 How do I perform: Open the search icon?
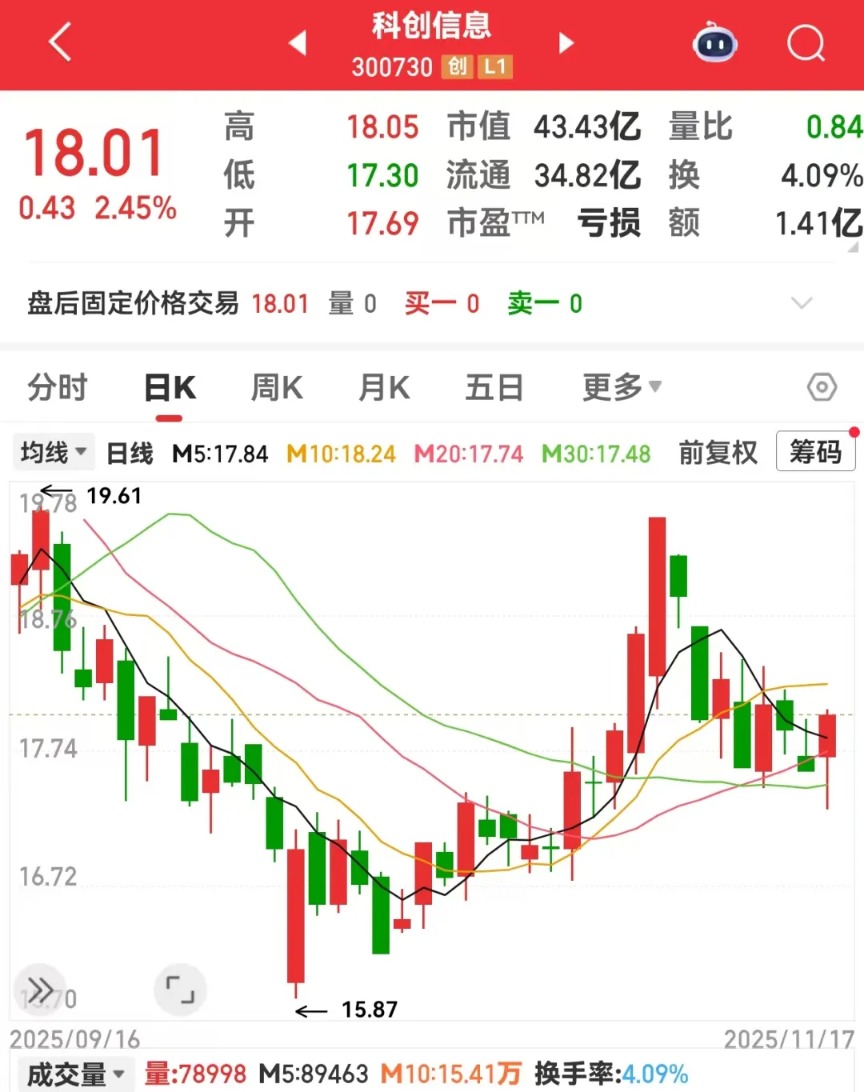(805, 43)
